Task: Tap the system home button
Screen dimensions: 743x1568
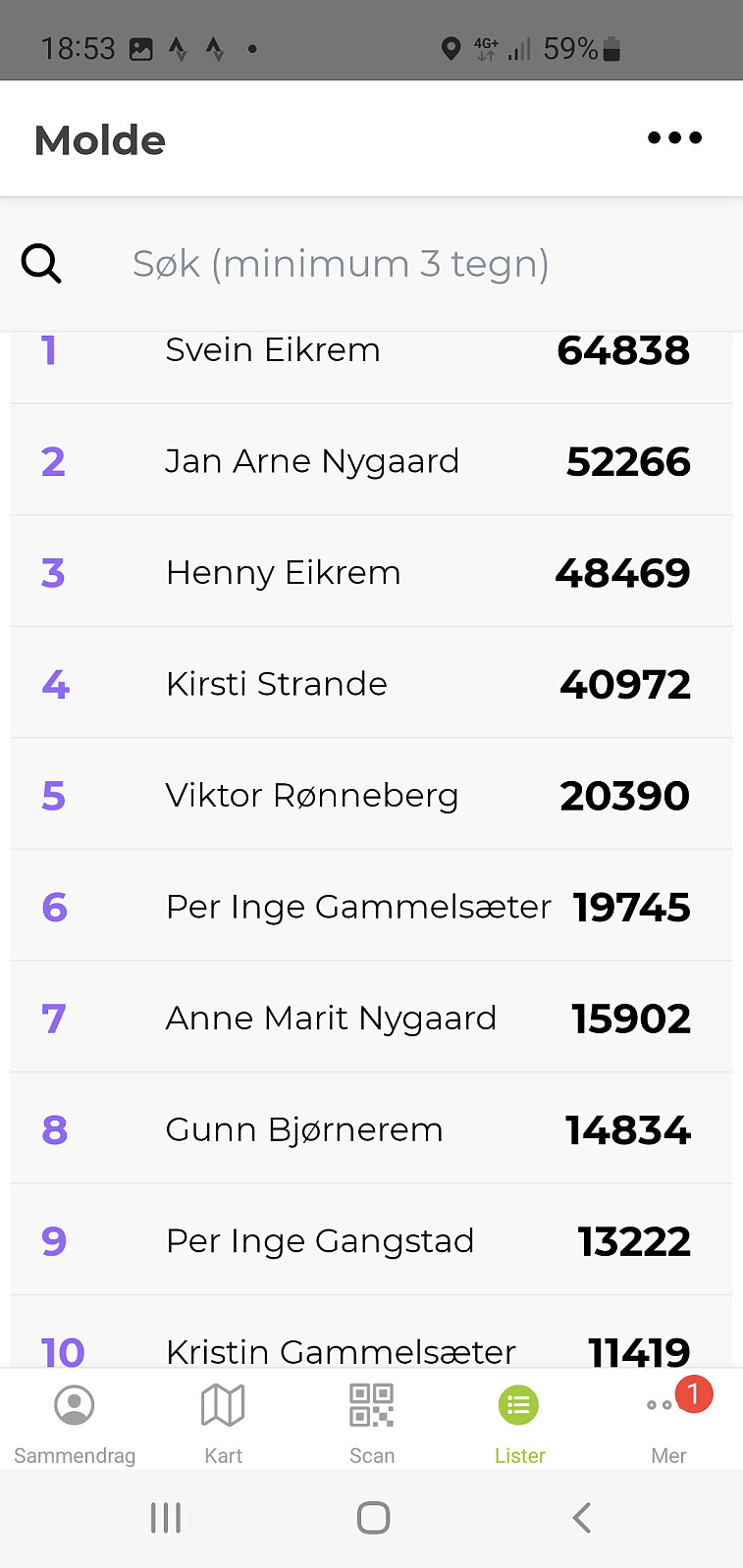Action: coord(373,1518)
